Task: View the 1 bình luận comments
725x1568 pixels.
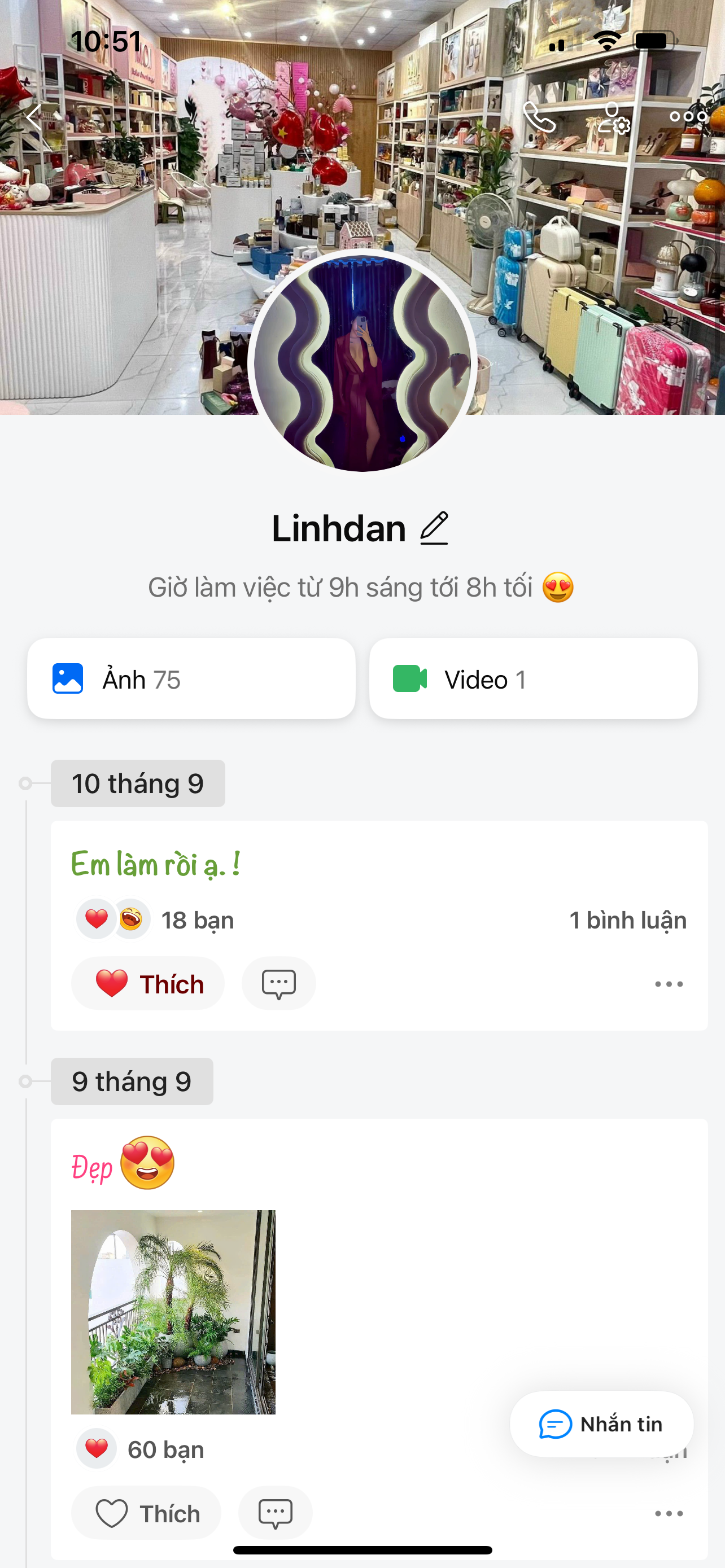Action: [627, 921]
